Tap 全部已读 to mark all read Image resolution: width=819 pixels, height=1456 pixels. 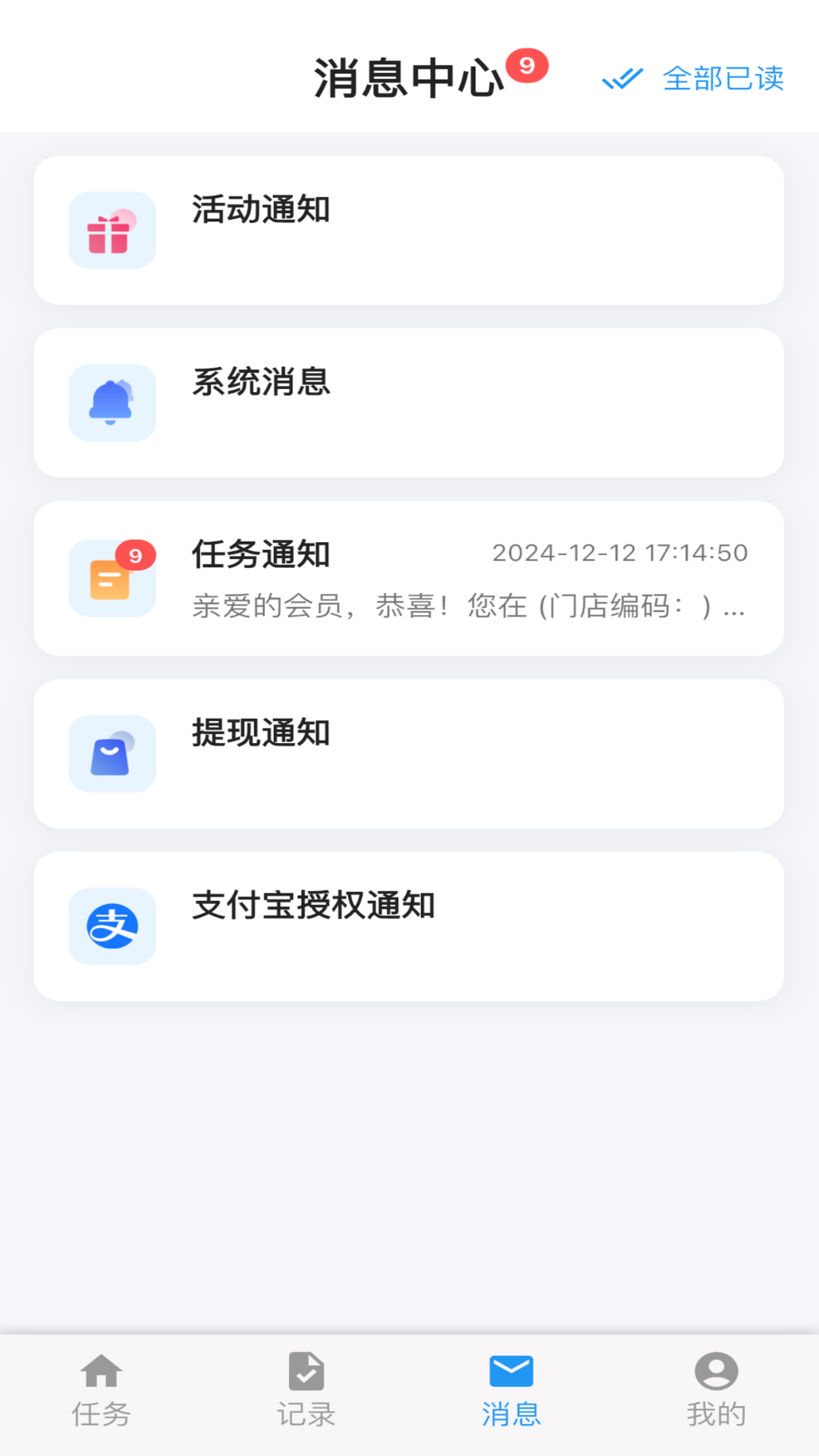pyautogui.click(x=723, y=79)
